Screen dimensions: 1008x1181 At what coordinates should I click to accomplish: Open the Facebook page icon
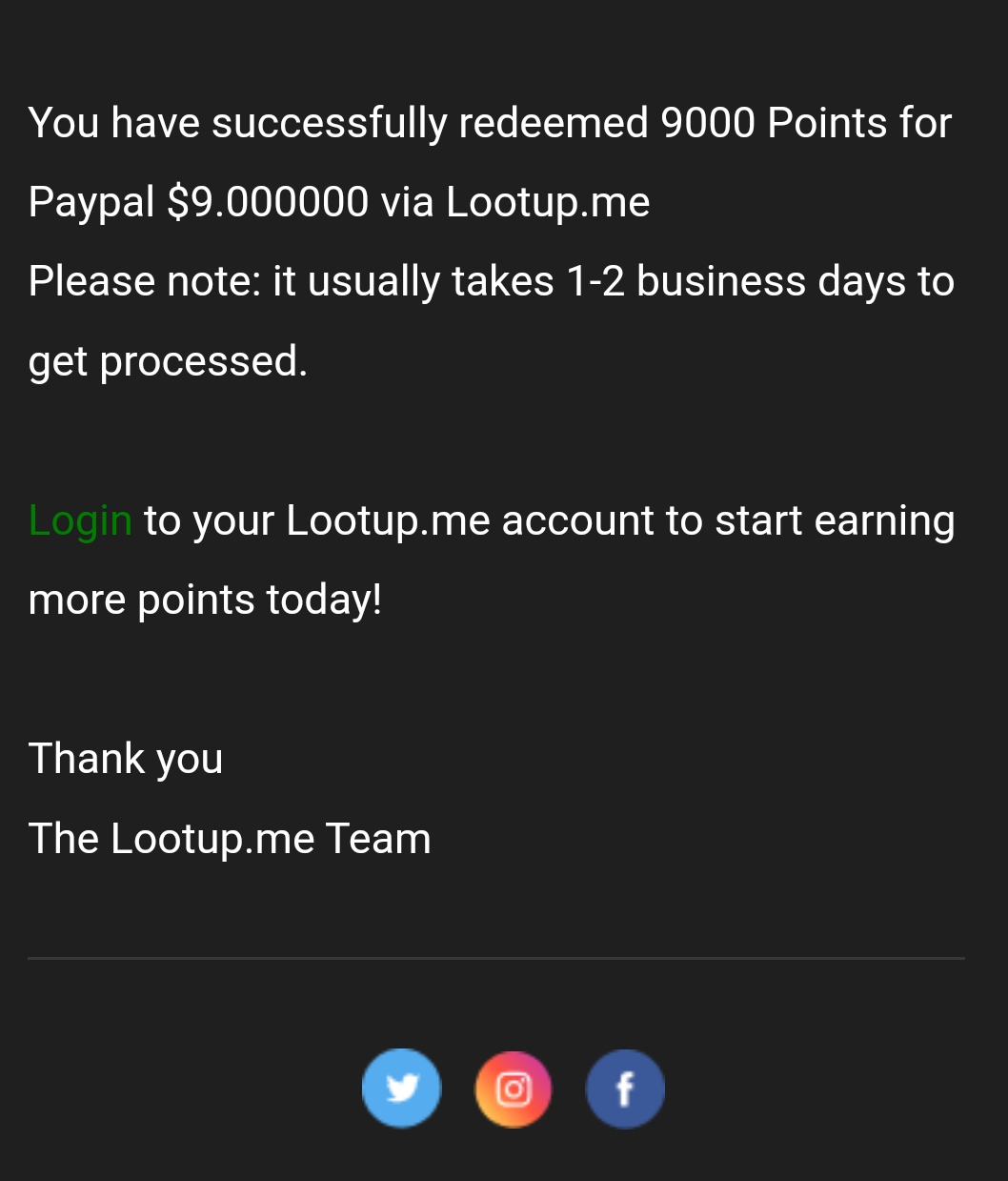coord(625,1089)
